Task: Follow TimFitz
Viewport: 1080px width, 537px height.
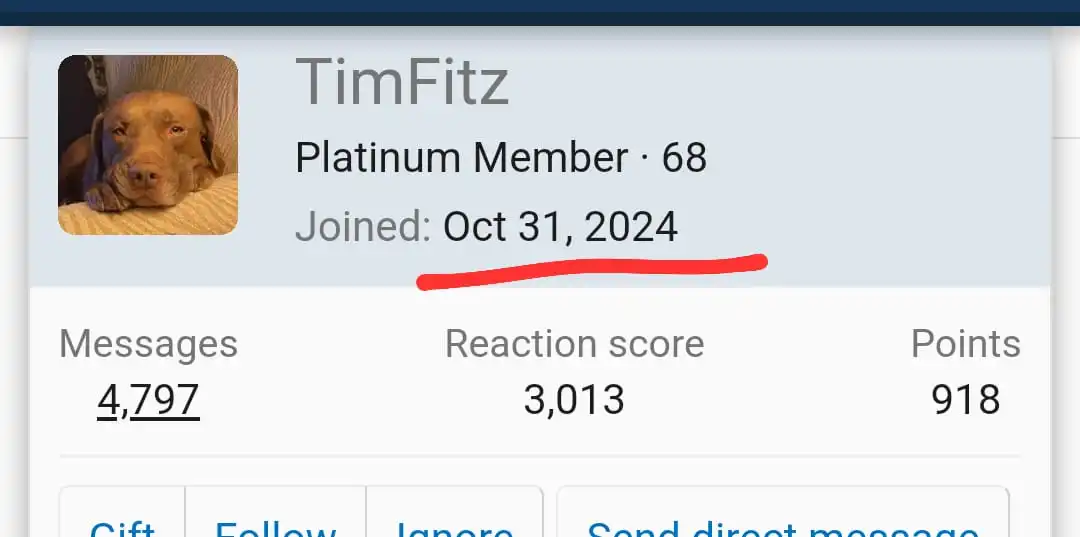Action: [x=275, y=520]
